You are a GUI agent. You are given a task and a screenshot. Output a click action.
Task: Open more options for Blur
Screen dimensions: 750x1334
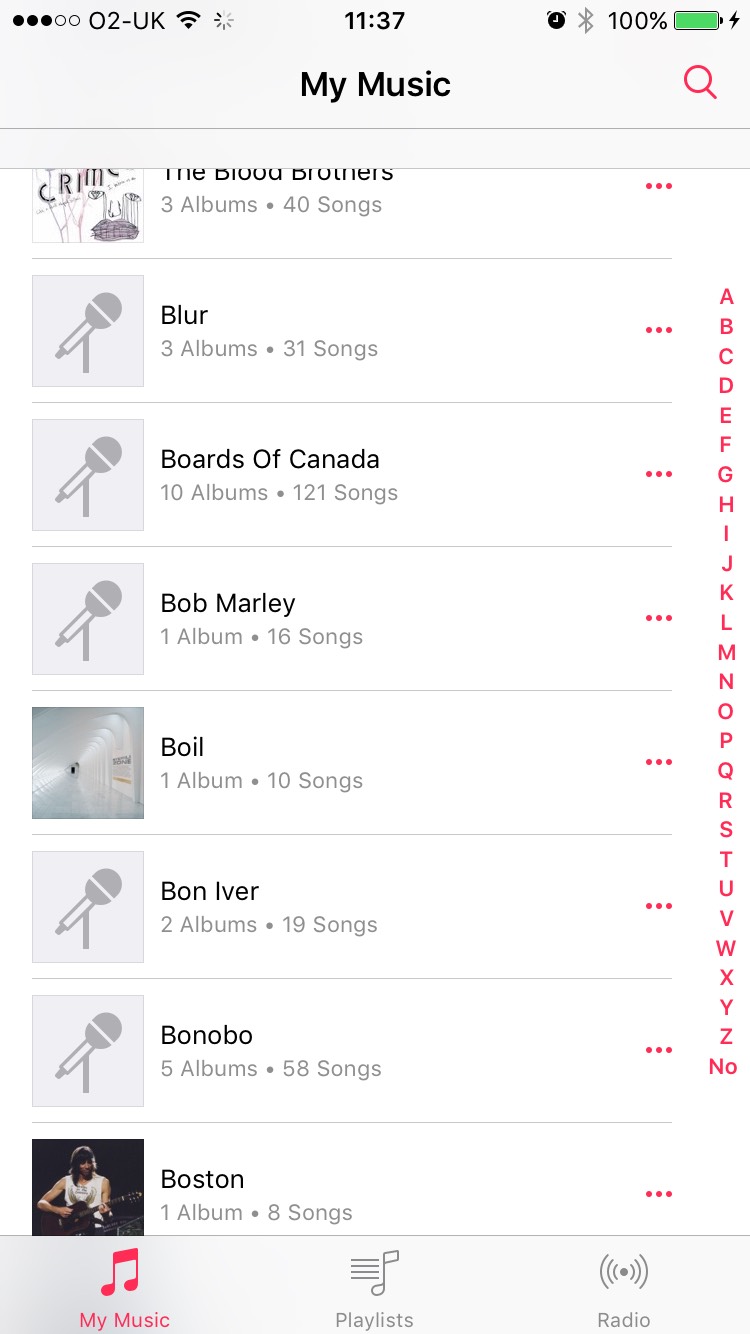pos(659,331)
